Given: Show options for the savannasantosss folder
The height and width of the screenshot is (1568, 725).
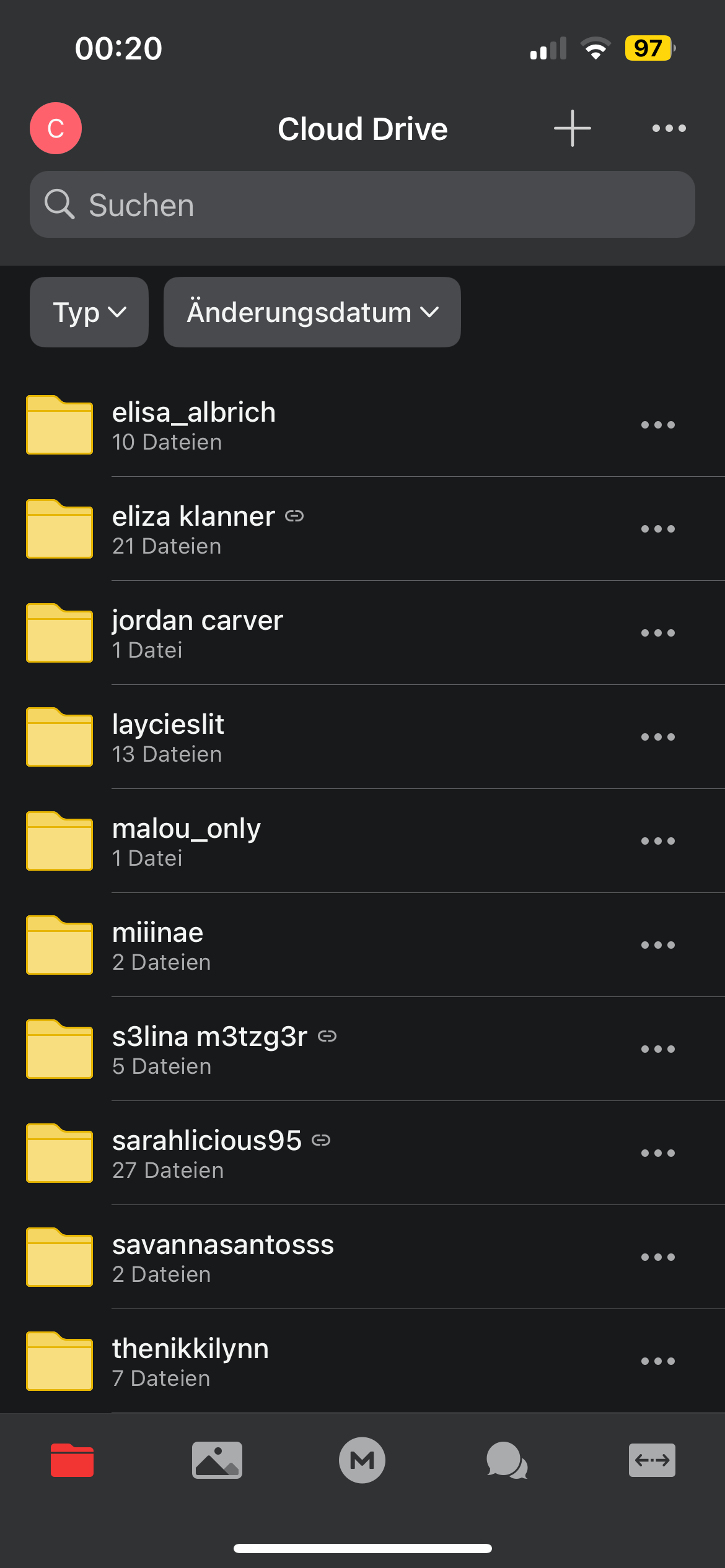Looking at the screenshot, I should pos(657,1257).
